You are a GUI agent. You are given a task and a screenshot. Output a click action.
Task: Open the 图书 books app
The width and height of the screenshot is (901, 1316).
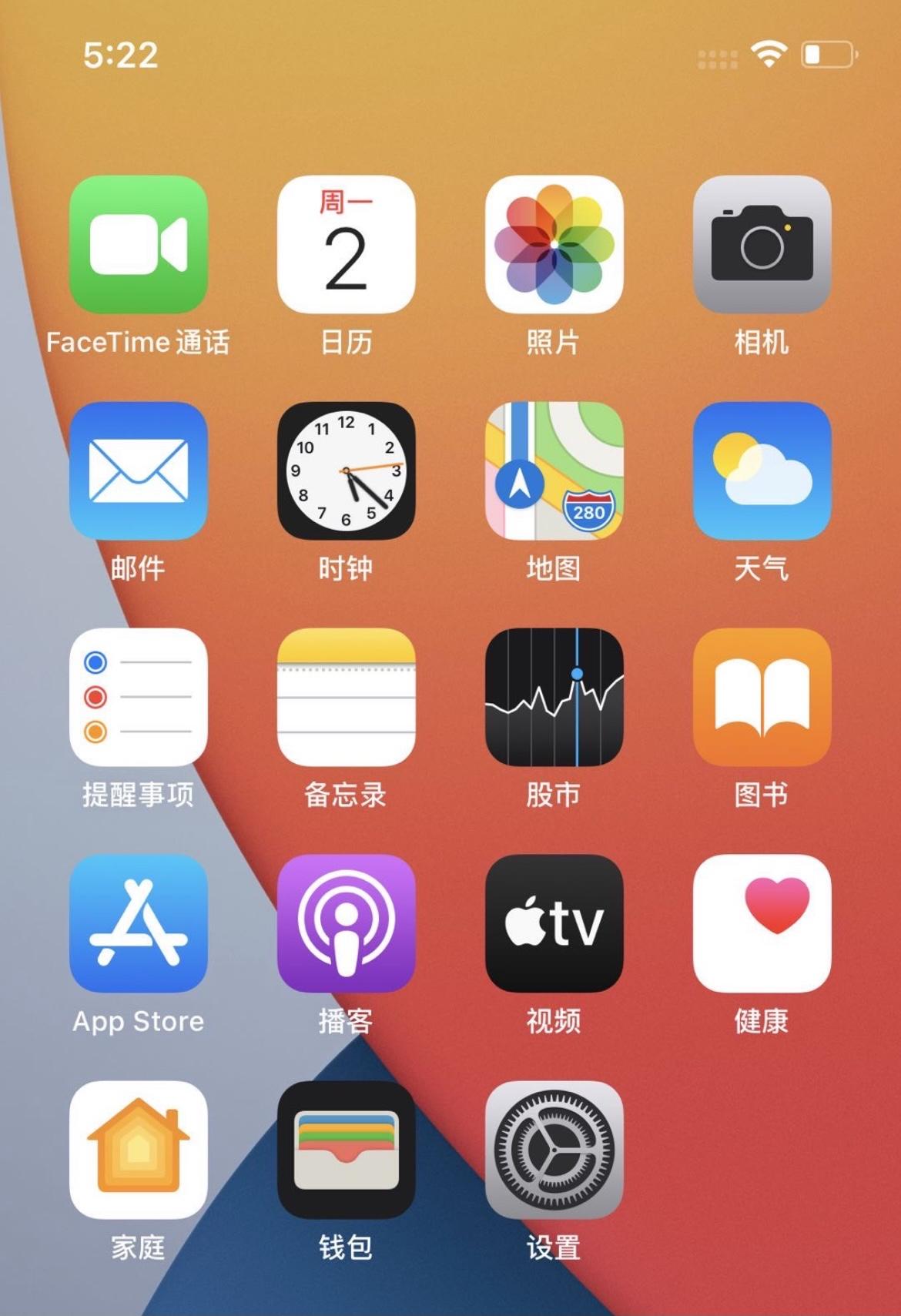(x=763, y=697)
